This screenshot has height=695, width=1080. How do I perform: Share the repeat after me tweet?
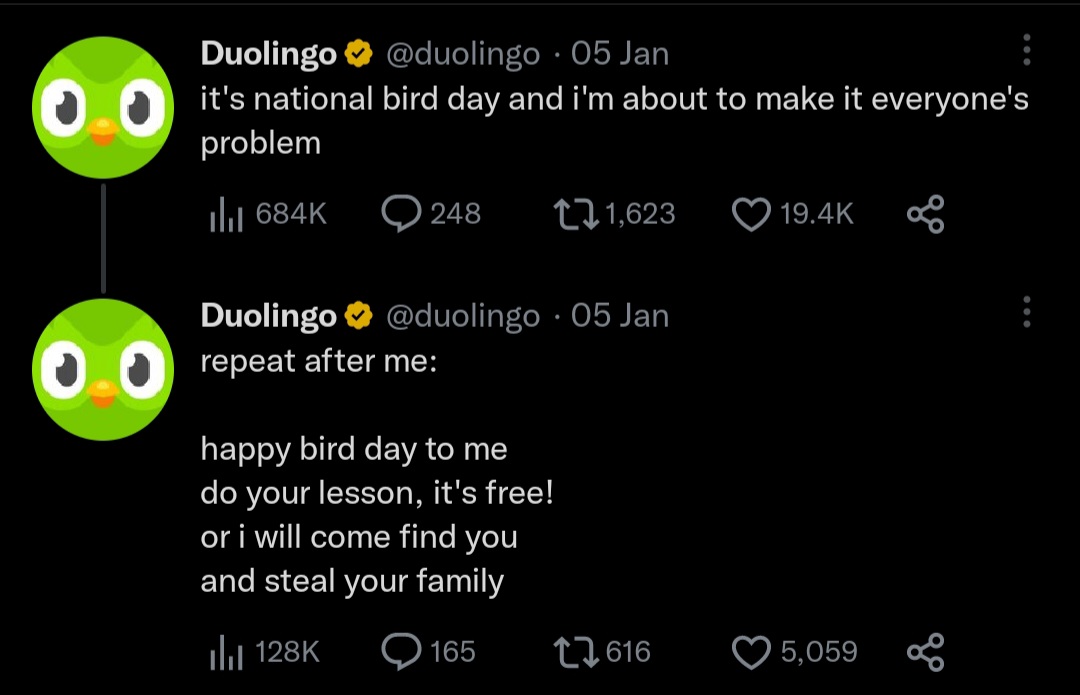pyautogui.click(x=925, y=652)
